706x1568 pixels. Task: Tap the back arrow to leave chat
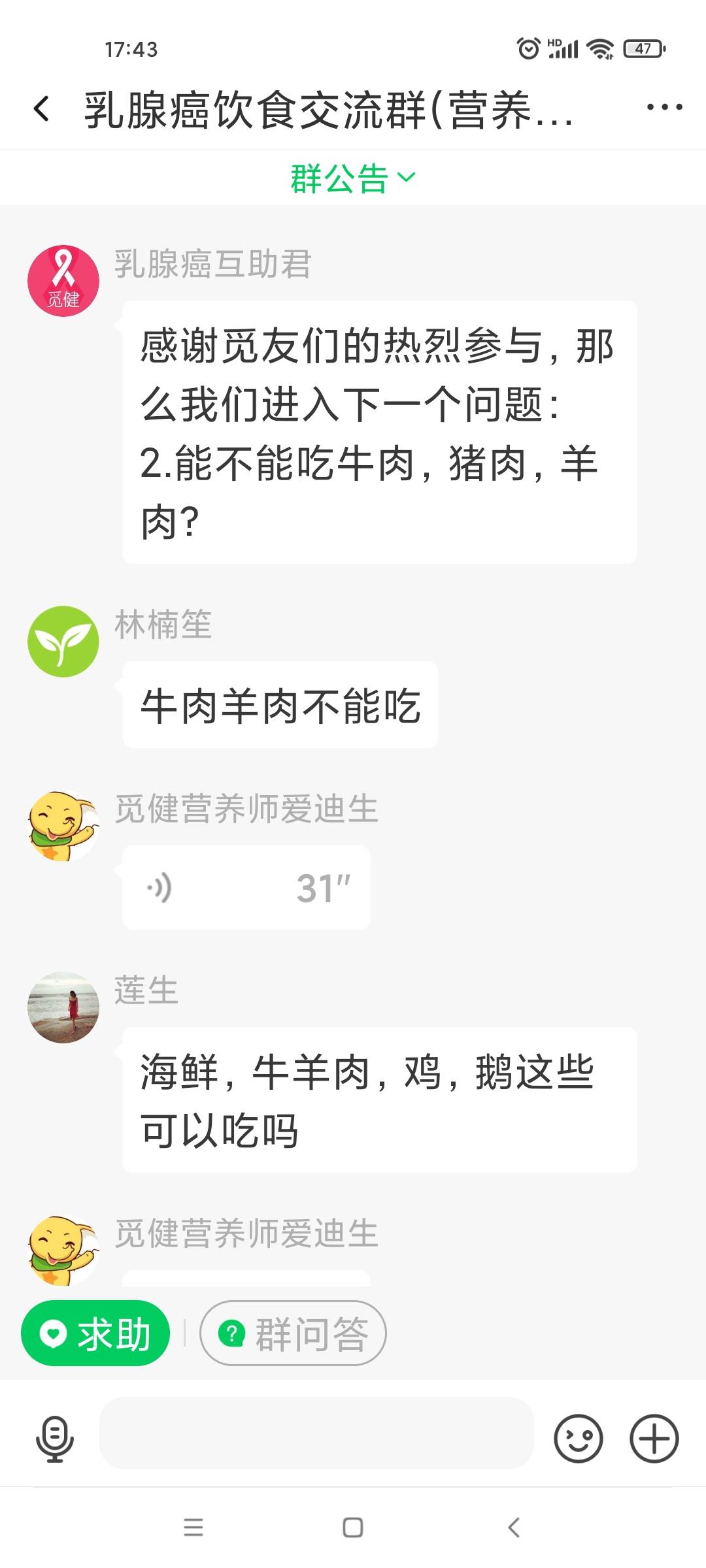point(42,108)
